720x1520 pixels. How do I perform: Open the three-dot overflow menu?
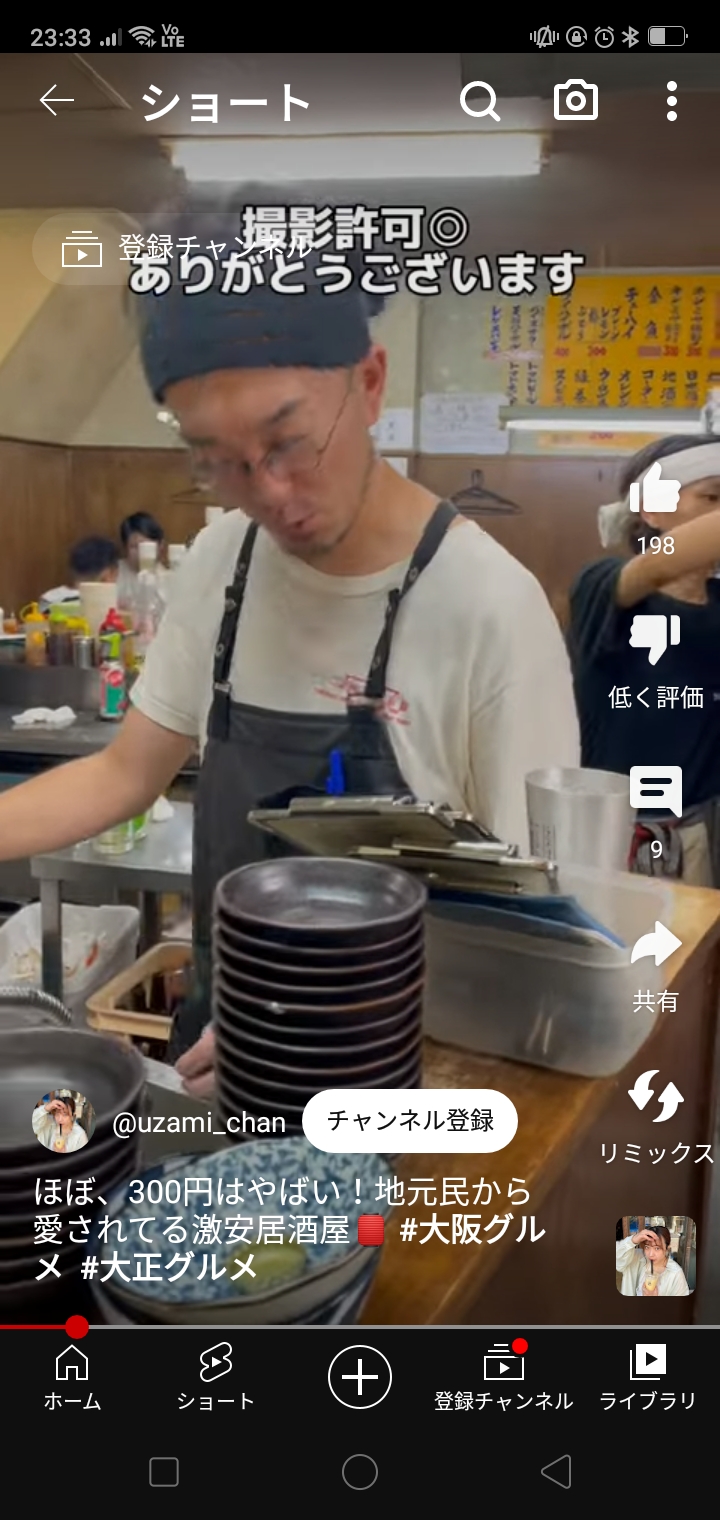(671, 101)
